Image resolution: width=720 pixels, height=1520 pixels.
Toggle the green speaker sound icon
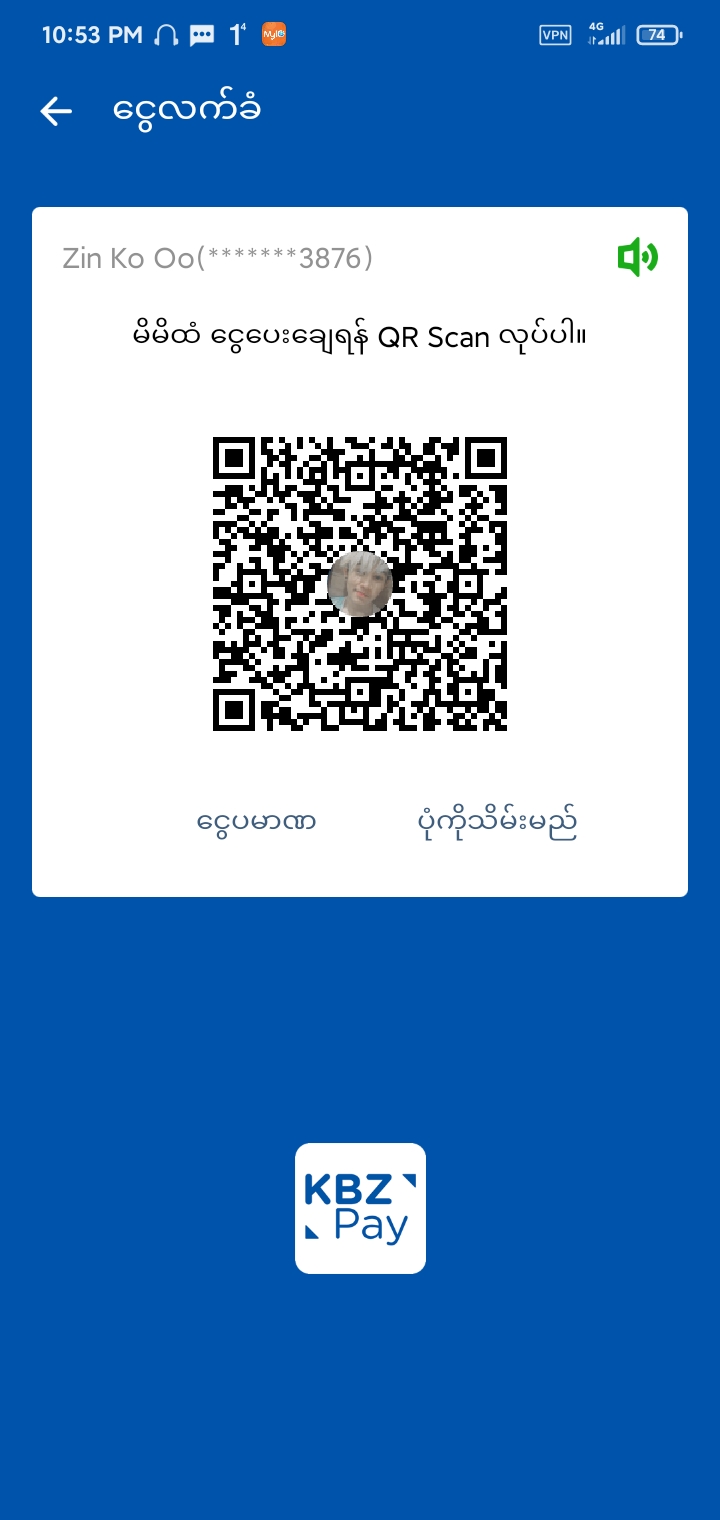click(637, 258)
